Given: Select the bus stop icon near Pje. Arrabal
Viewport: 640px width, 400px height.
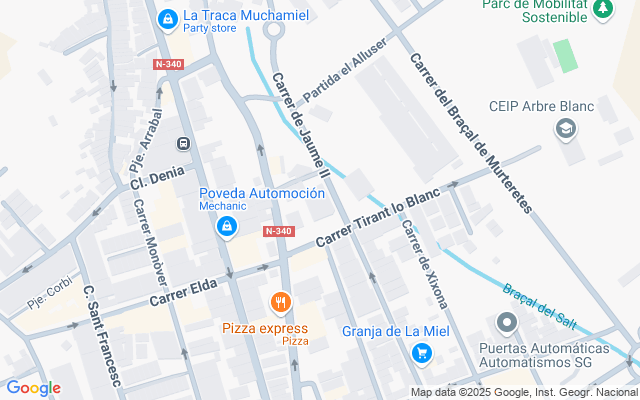Looking at the screenshot, I should (x=182, y=144).
